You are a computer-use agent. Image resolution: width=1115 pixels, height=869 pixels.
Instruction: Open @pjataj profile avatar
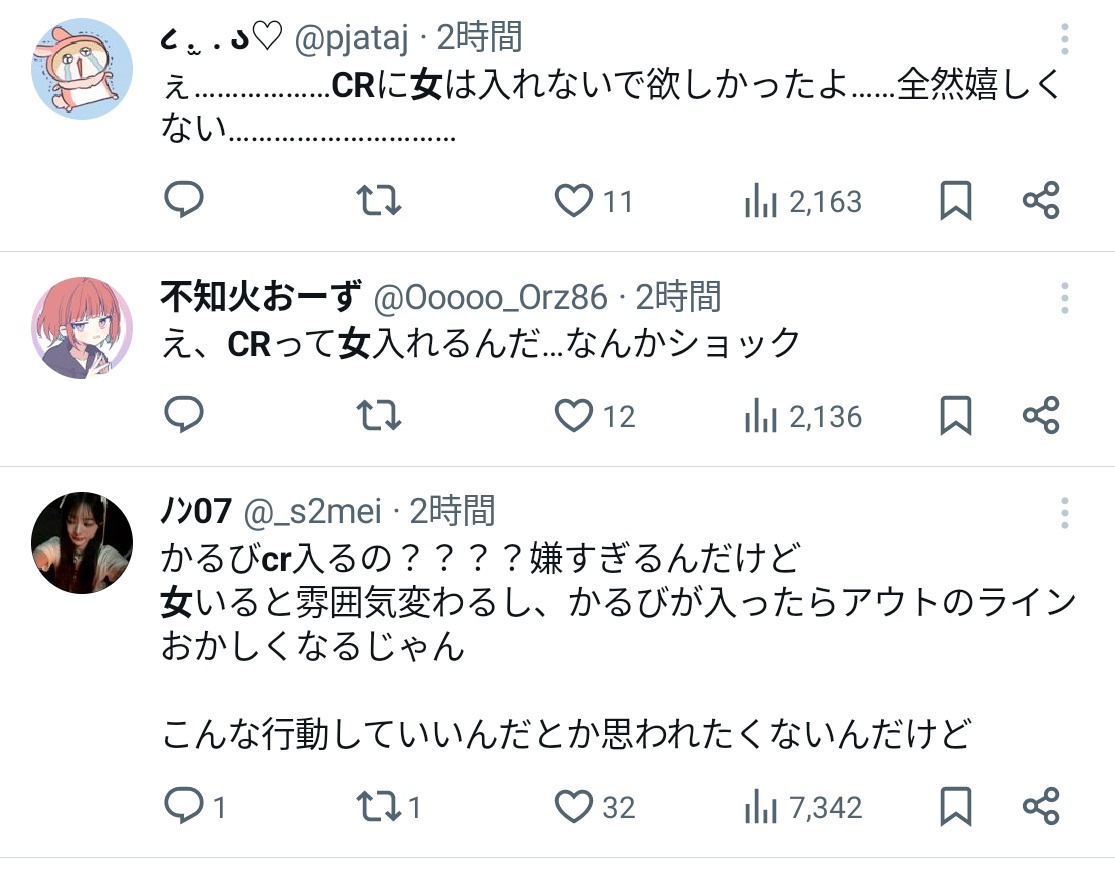point(83,69)
